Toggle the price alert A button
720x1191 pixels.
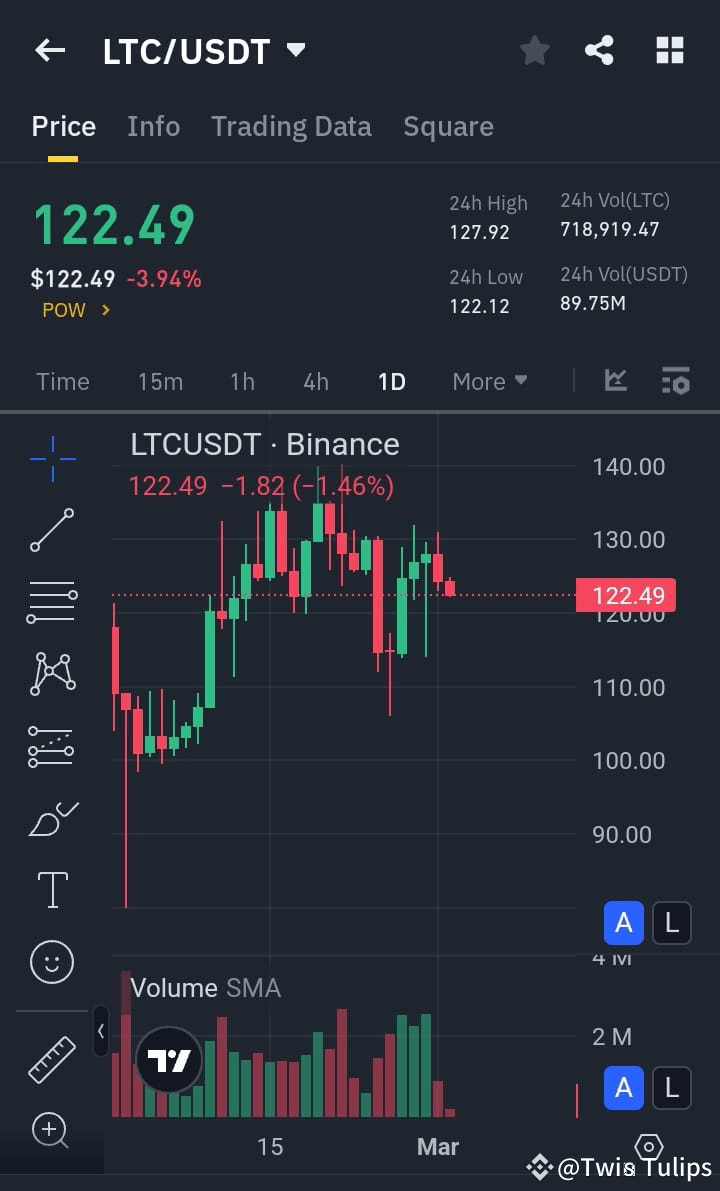pyautogui.click(x=623, y=923)
